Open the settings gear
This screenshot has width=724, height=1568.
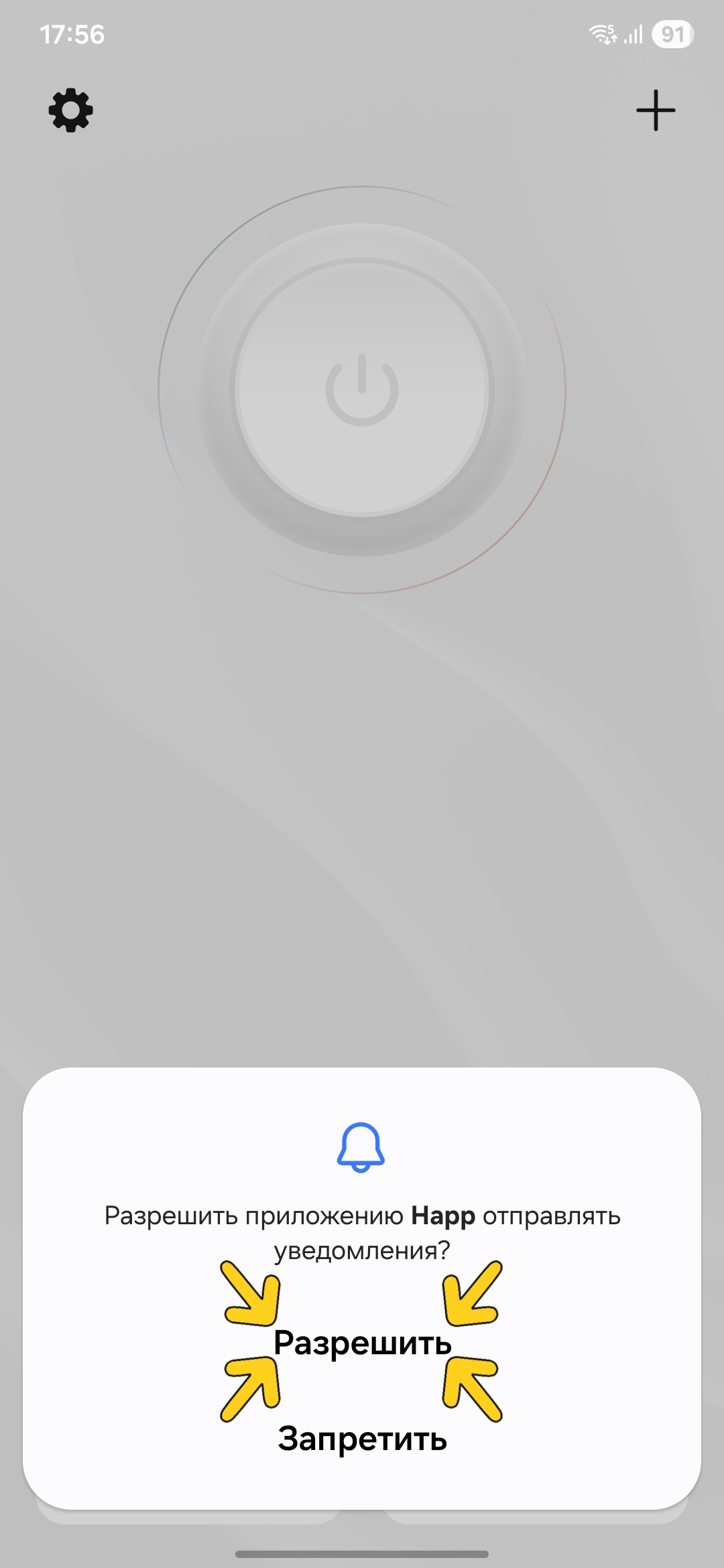71,111
